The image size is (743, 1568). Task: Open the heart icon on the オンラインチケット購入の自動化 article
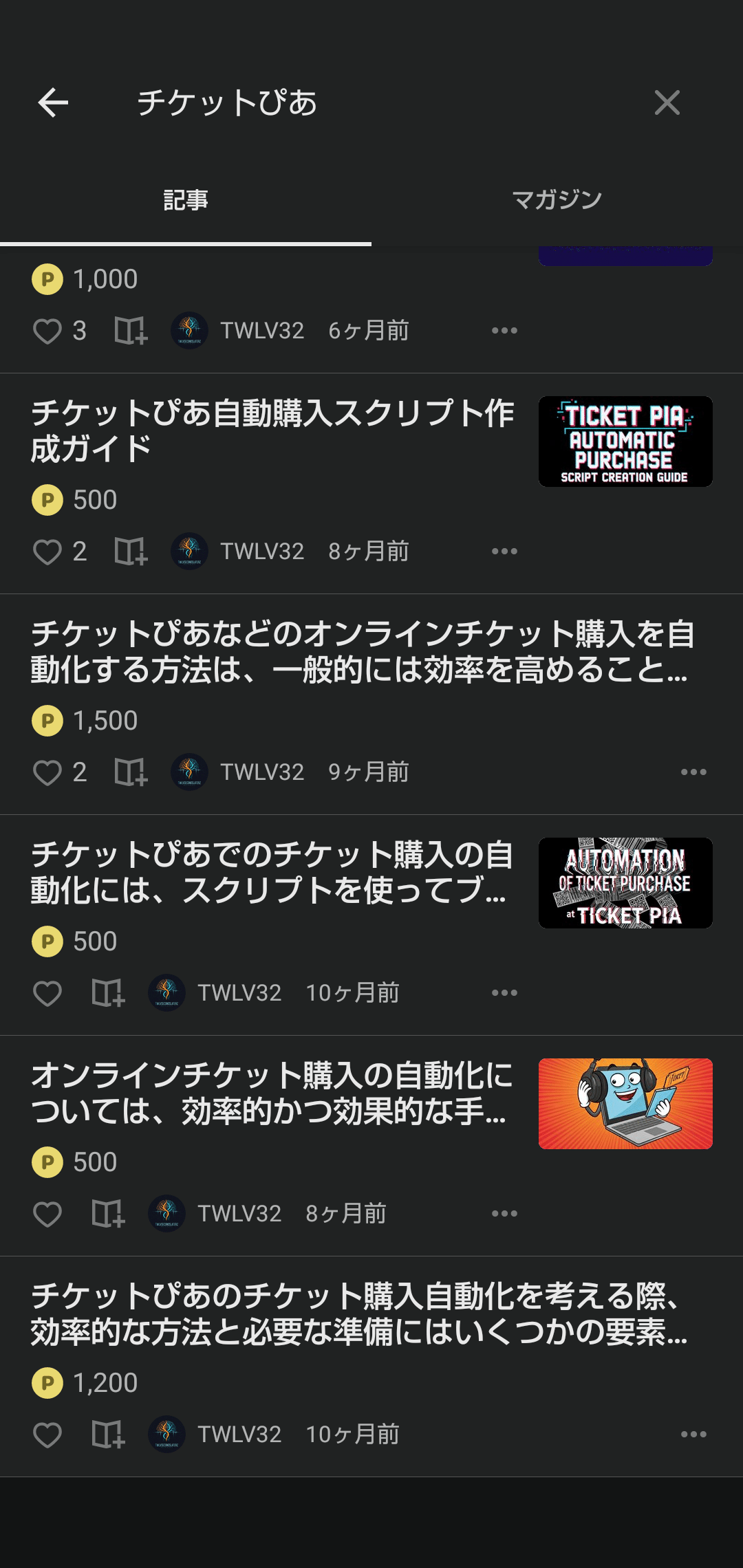47,1214
